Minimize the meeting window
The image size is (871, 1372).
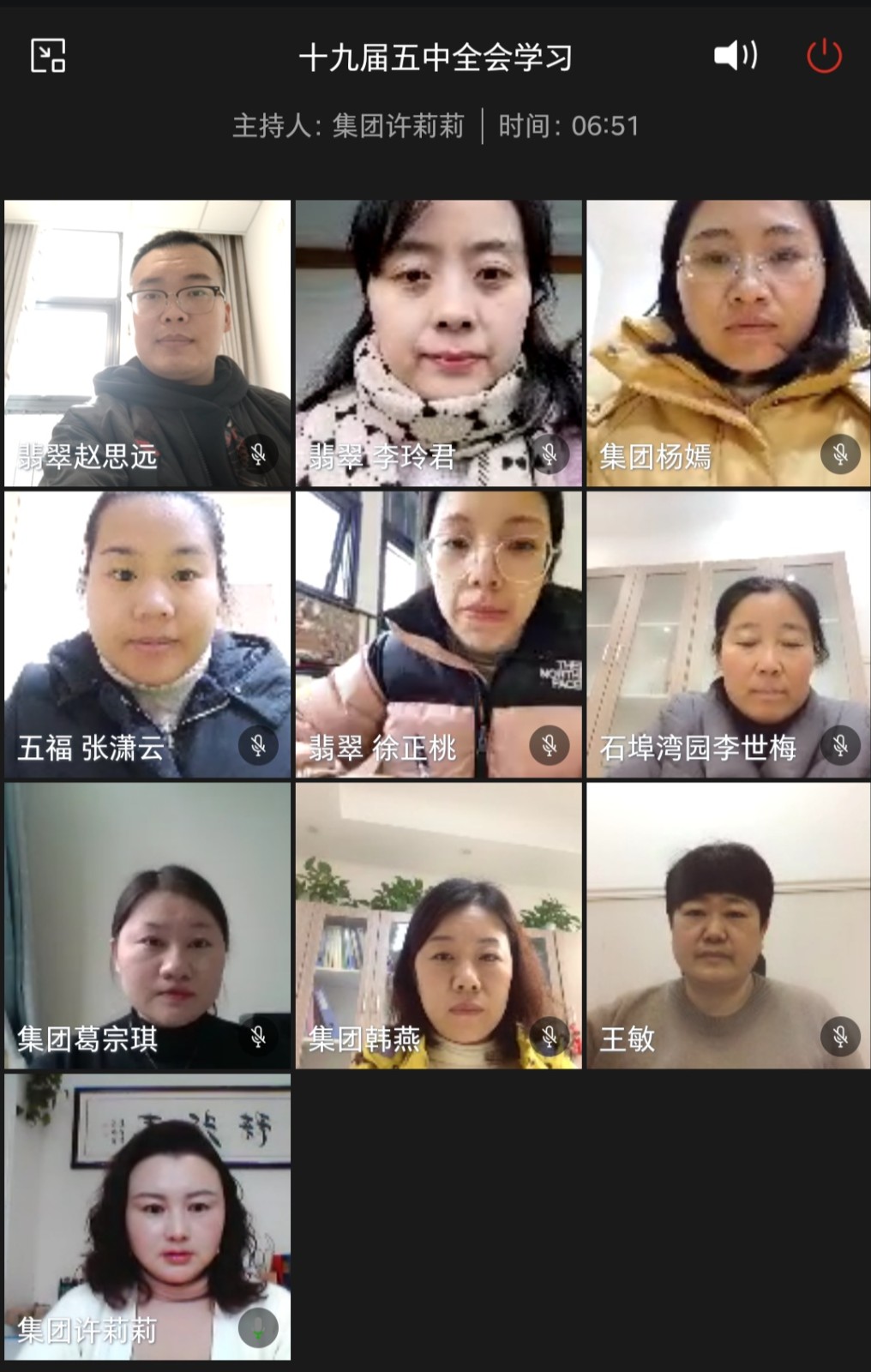(48, 57)
